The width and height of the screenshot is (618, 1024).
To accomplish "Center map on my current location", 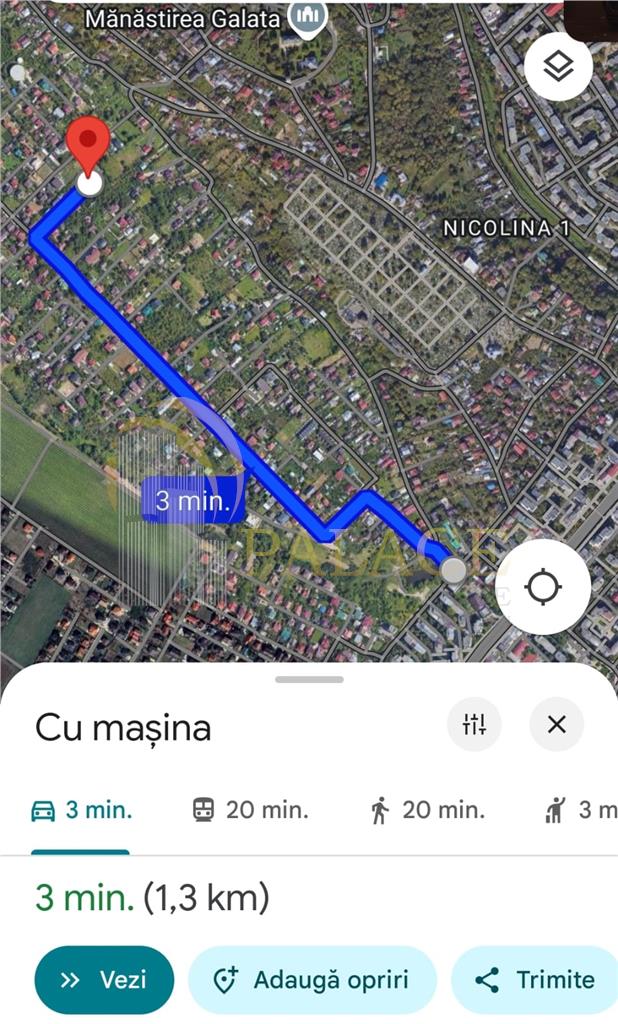I will (544, 586).
